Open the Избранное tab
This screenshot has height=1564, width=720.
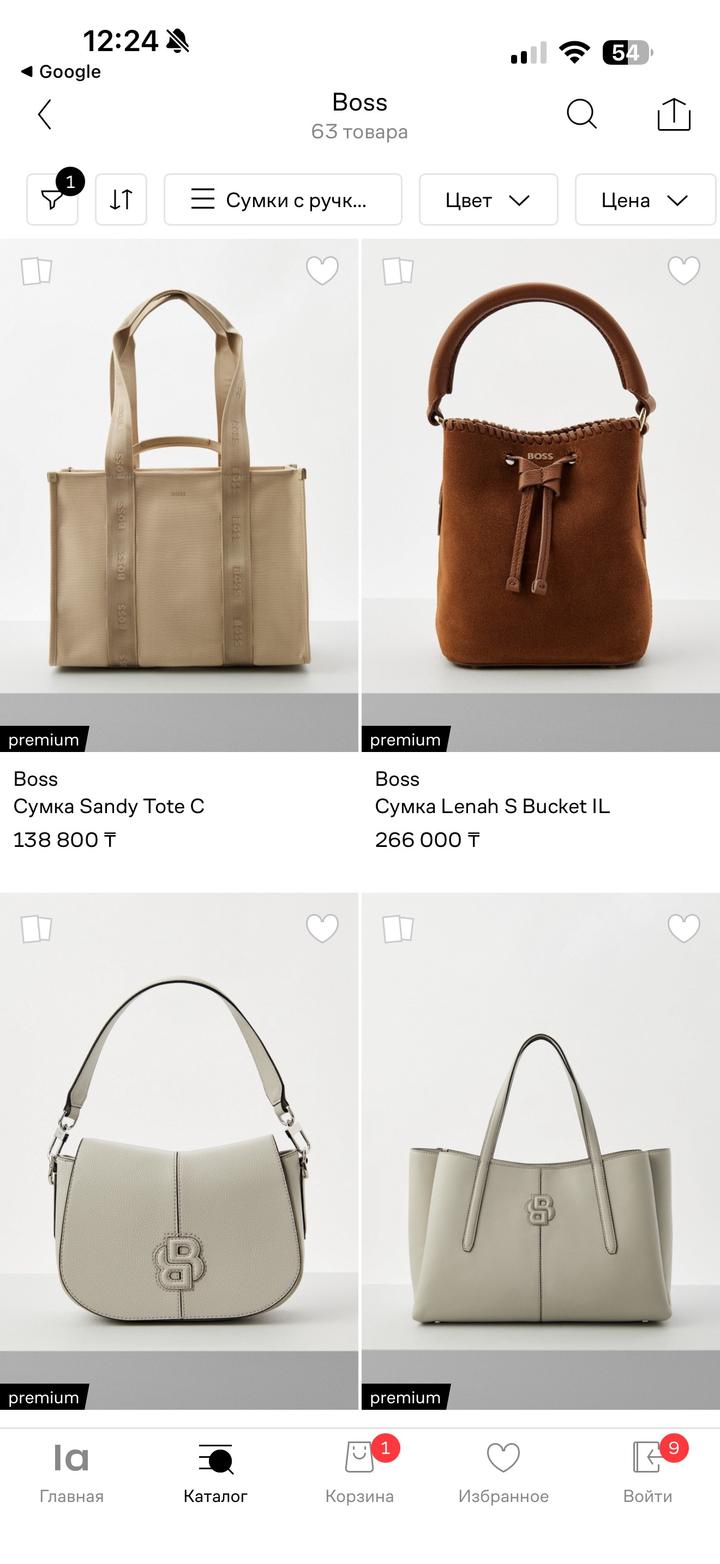503,1474
